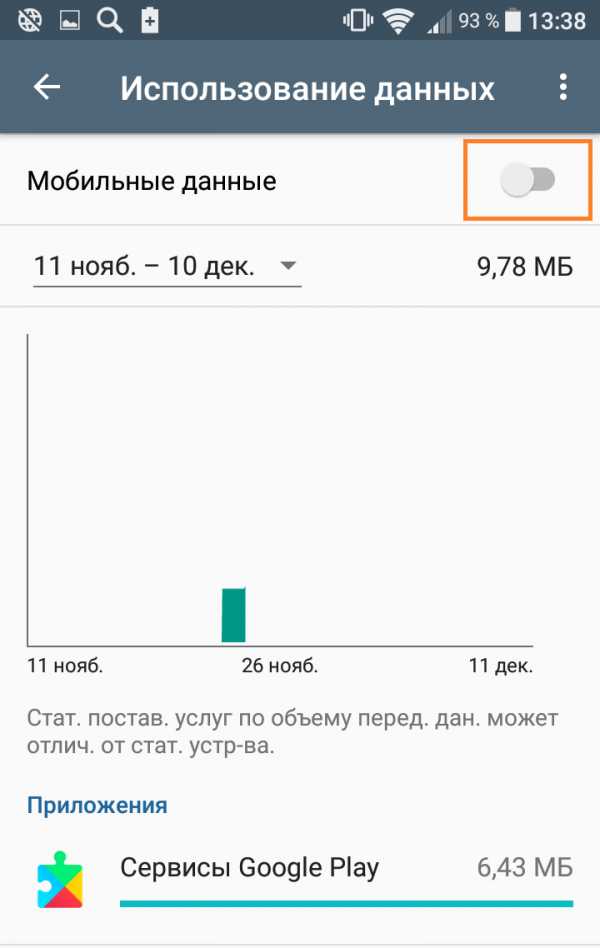Go back from the Использование данных screen
Screen dimensions: 600x948
(x=47, y=87)
